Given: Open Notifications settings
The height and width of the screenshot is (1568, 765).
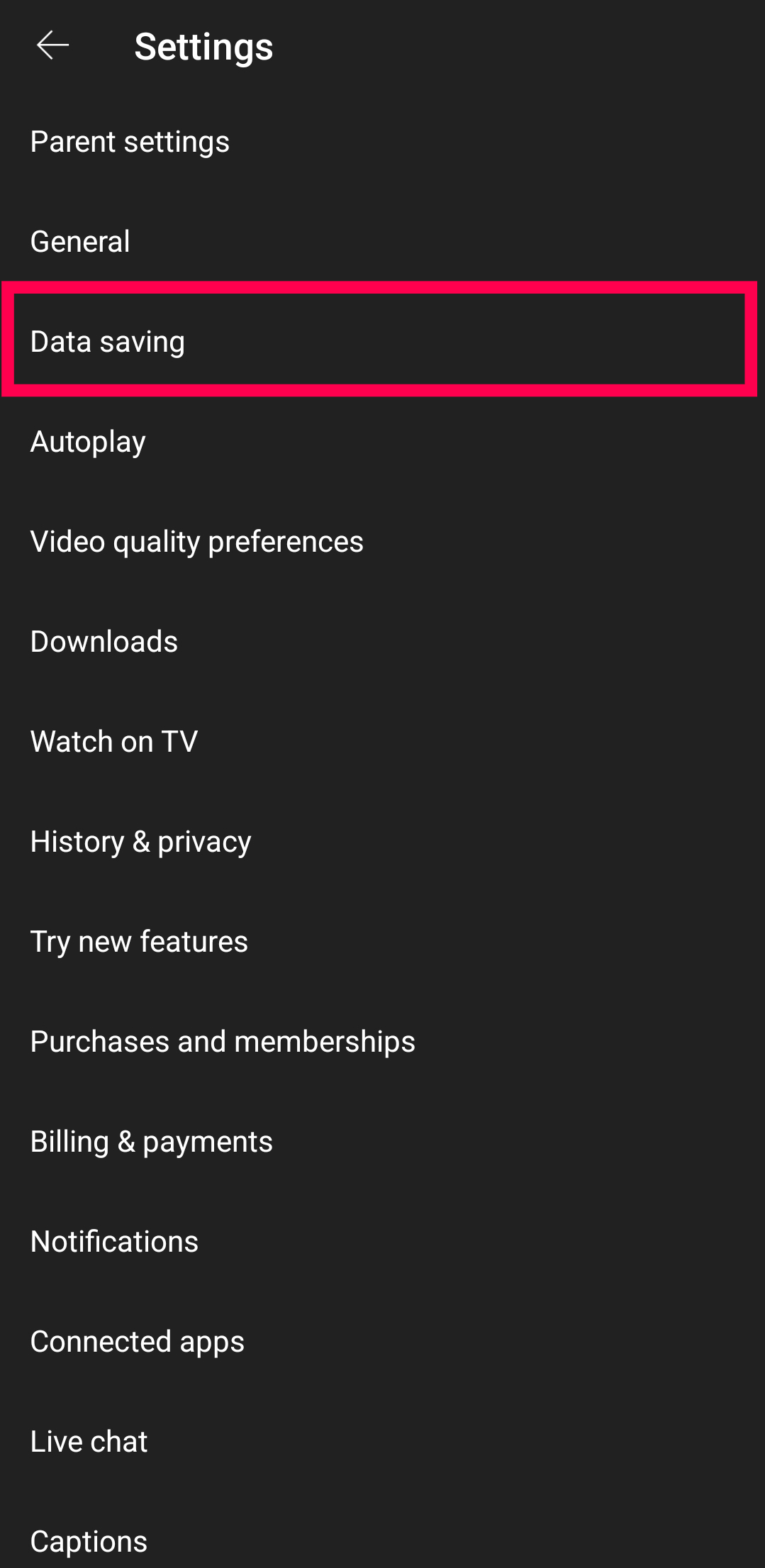Looking at the screenshot, I should pyautogui.click(x=114, y=1242).
